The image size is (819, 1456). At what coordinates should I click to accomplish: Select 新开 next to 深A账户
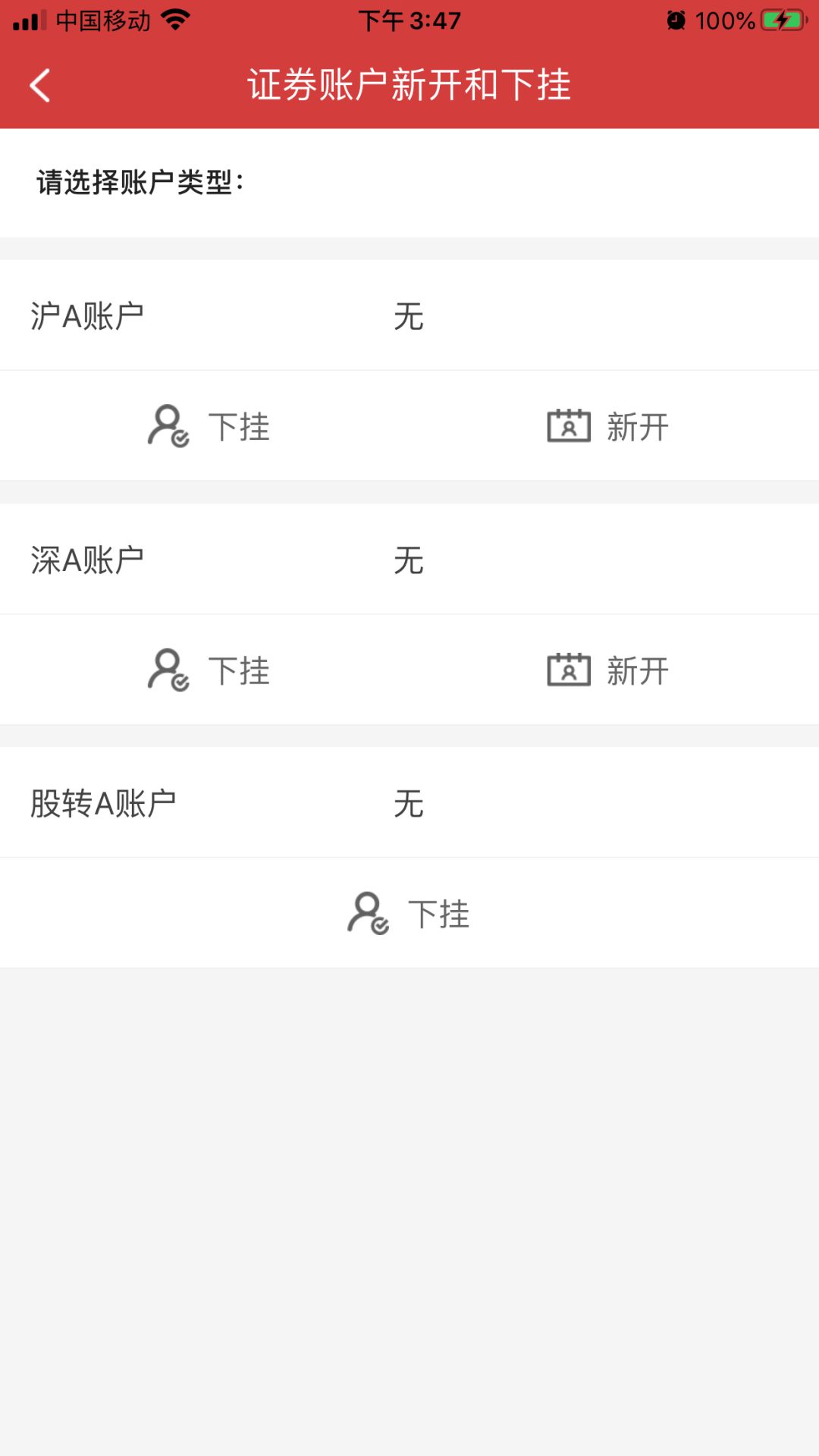(637, 670)
